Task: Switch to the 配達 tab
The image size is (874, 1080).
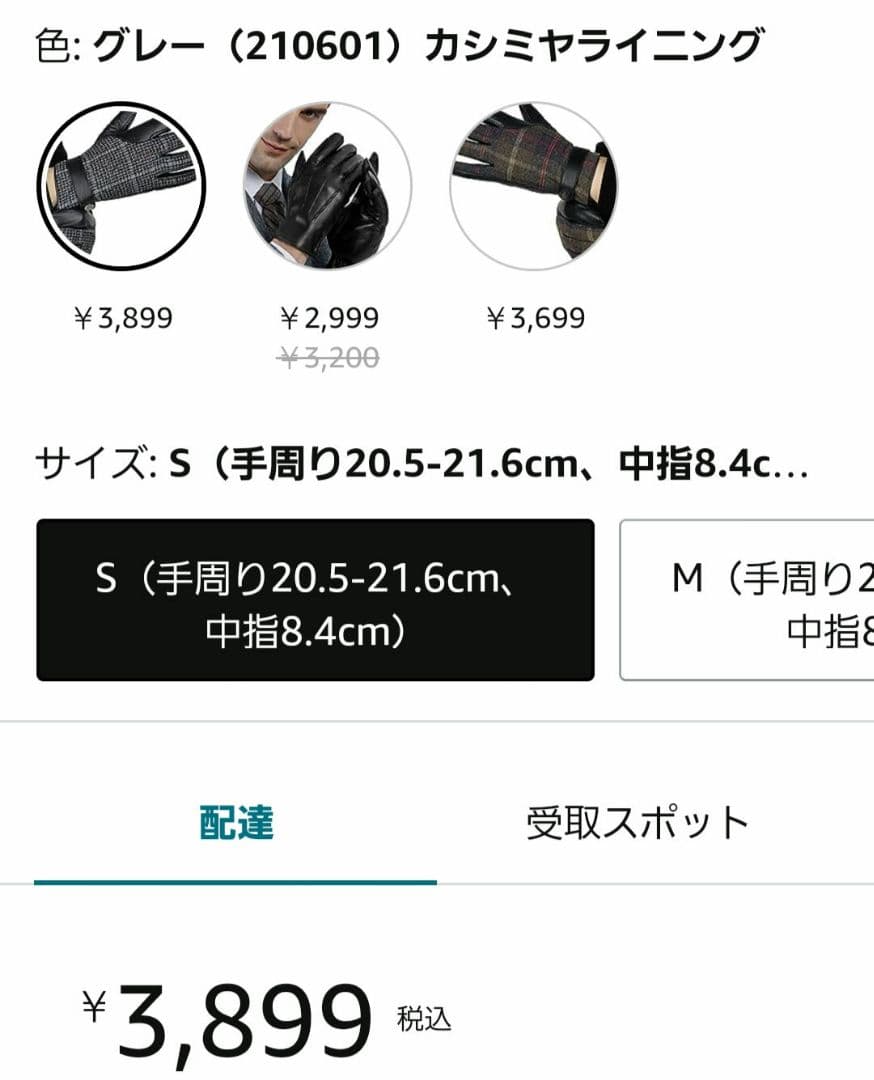Action: coord(236,823)
